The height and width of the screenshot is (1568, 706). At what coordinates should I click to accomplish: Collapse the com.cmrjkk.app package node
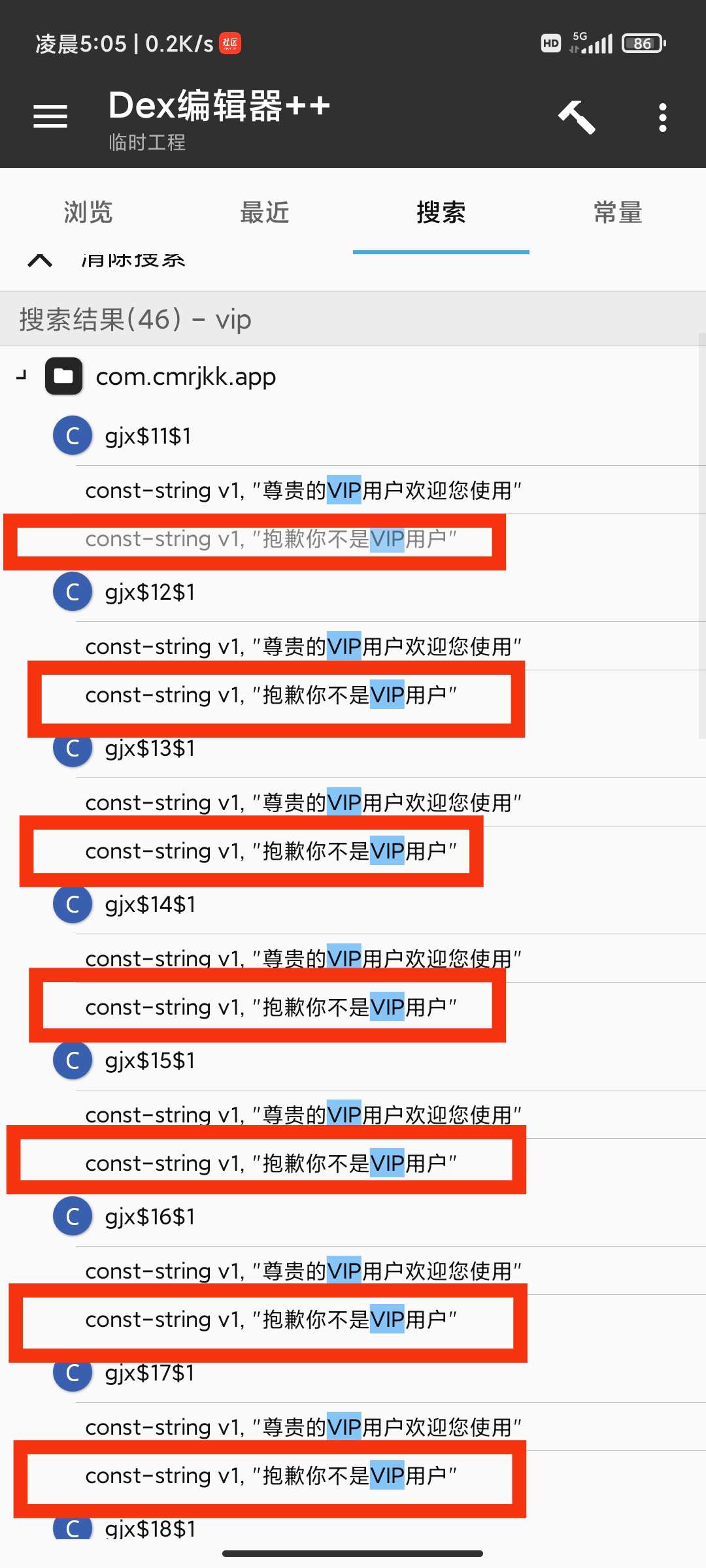[22, 376]
